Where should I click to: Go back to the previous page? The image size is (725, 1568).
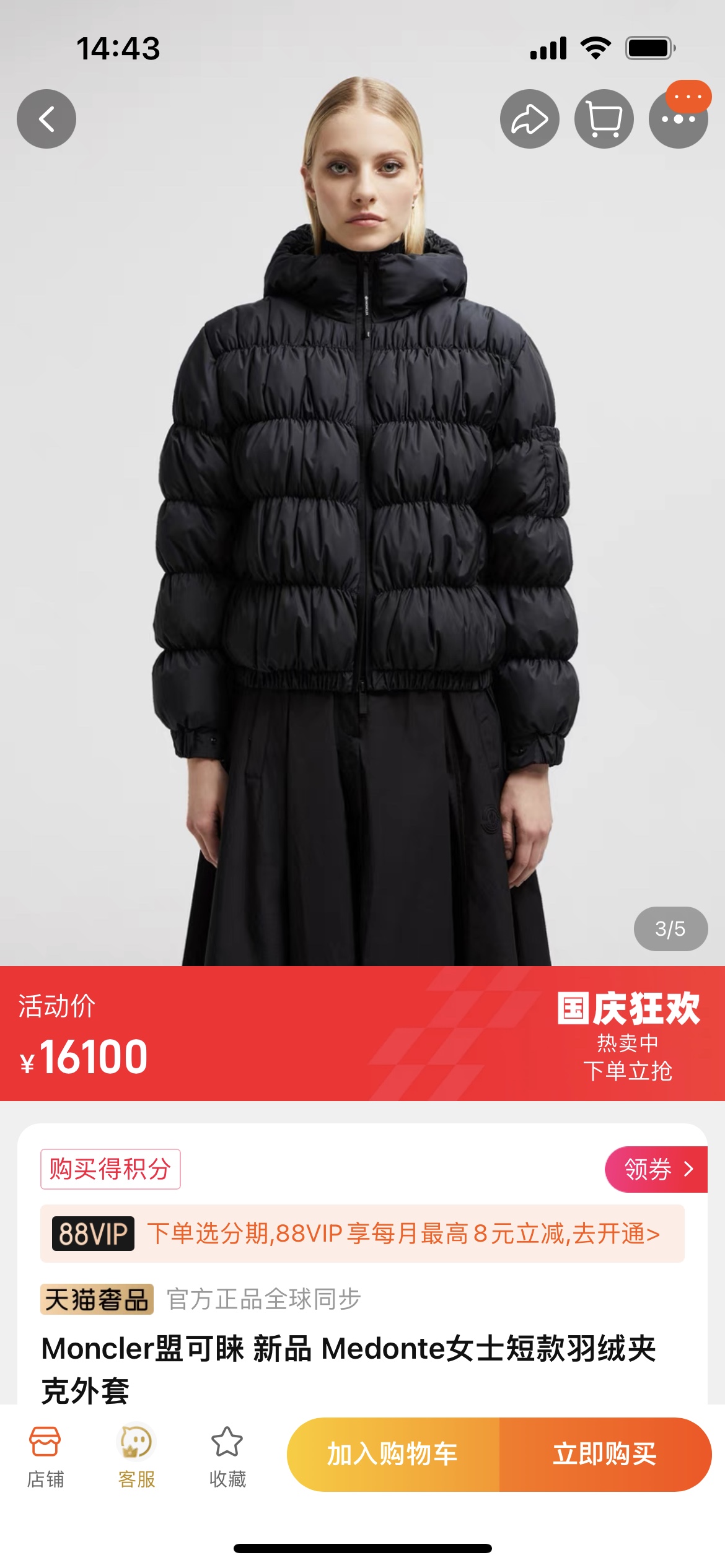[46, 119]
